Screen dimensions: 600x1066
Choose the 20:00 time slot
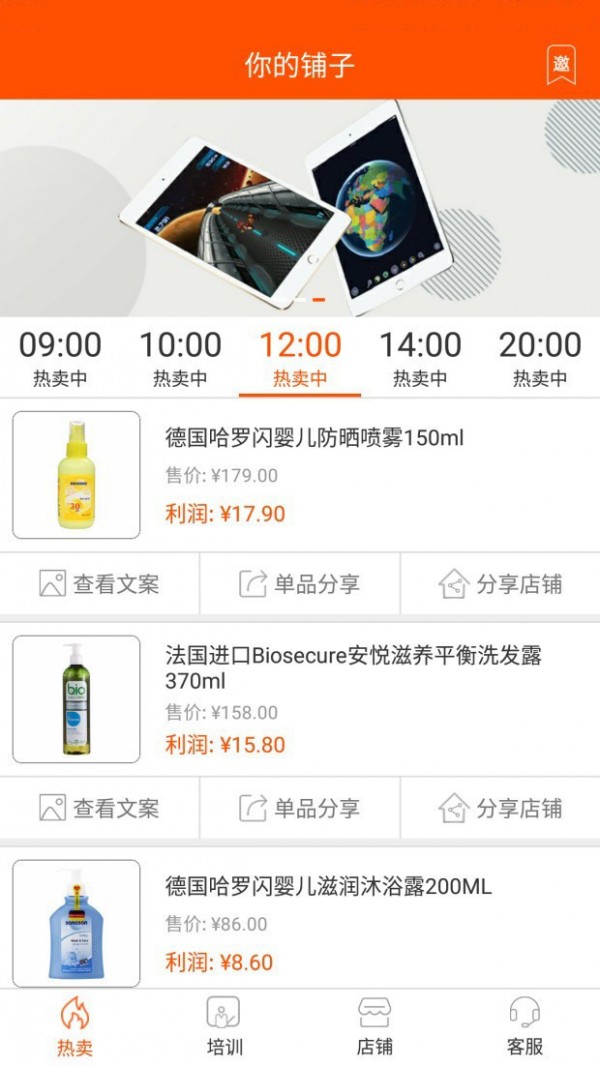pos(540,358)
